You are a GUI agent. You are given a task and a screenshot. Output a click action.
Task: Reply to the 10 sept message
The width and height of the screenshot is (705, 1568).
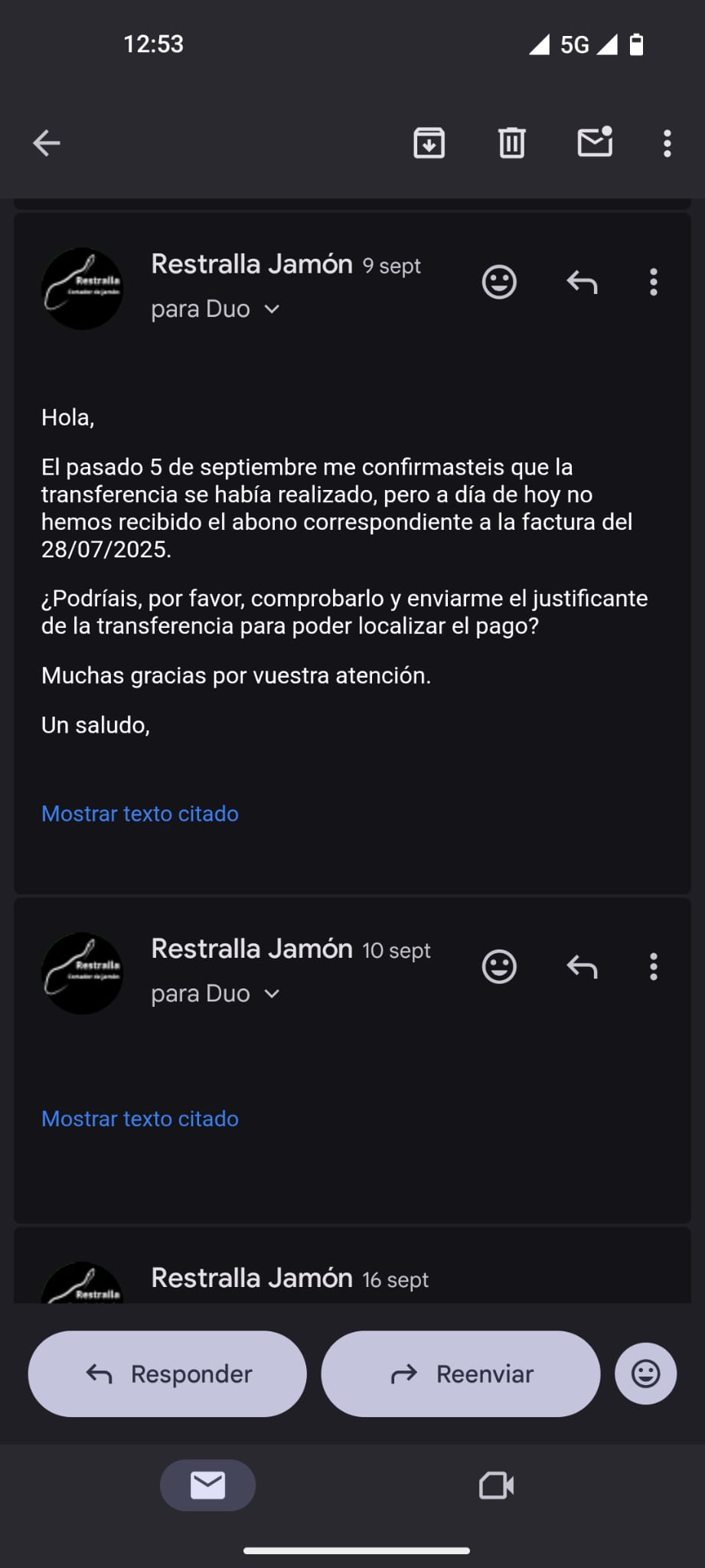tap(582, 966)
